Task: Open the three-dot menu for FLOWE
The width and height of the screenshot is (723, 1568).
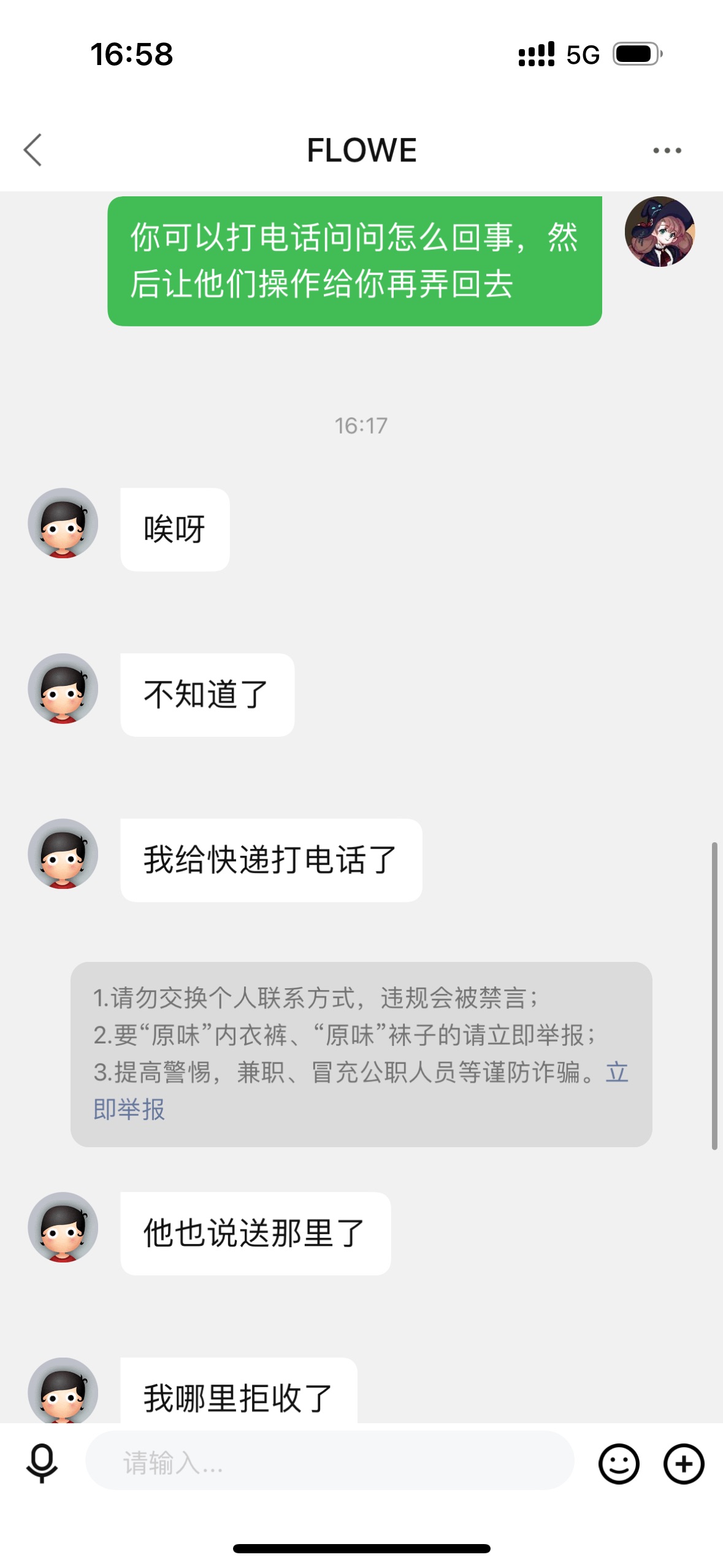Action: pos(667,150)
